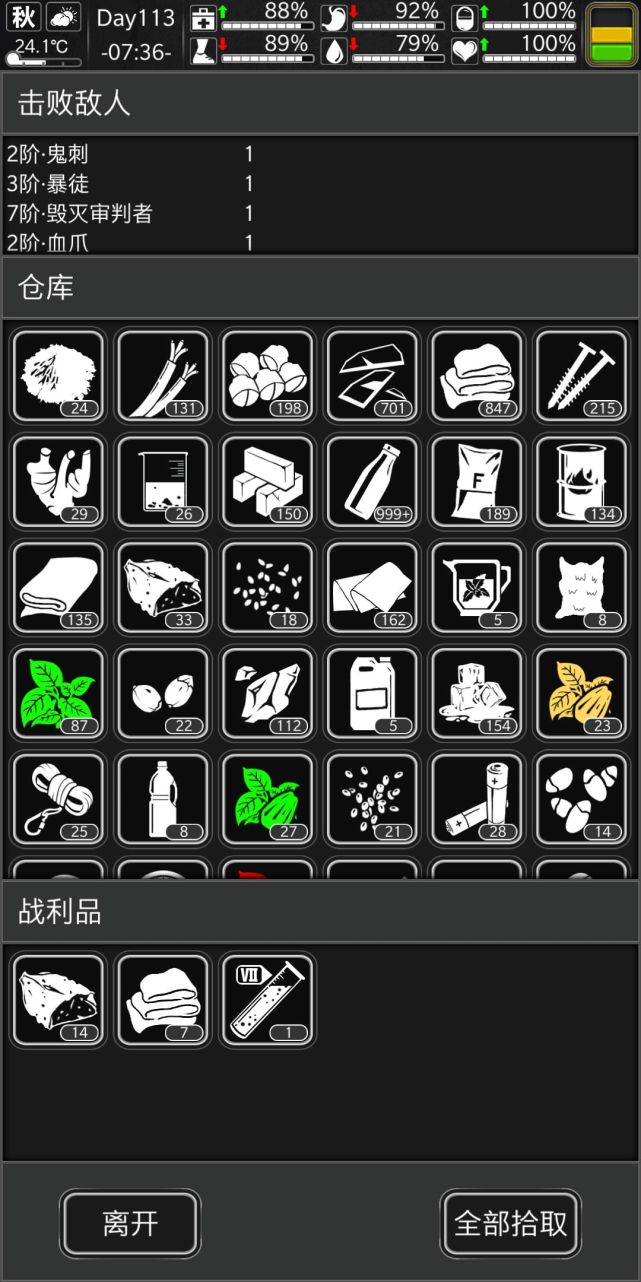Open the nails item with 215 in warehouse
The width and height of the screenshot is (641, 1282).
pyautogui.click(x=581, y=376)
